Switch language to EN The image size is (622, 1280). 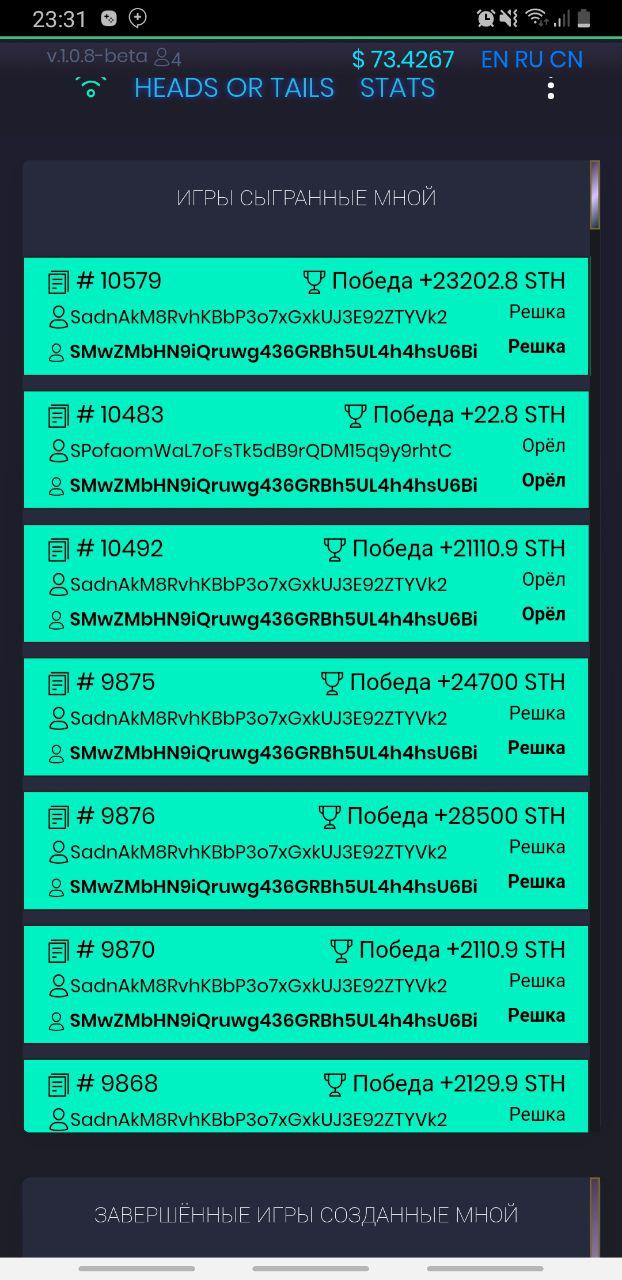click(494, 59)
